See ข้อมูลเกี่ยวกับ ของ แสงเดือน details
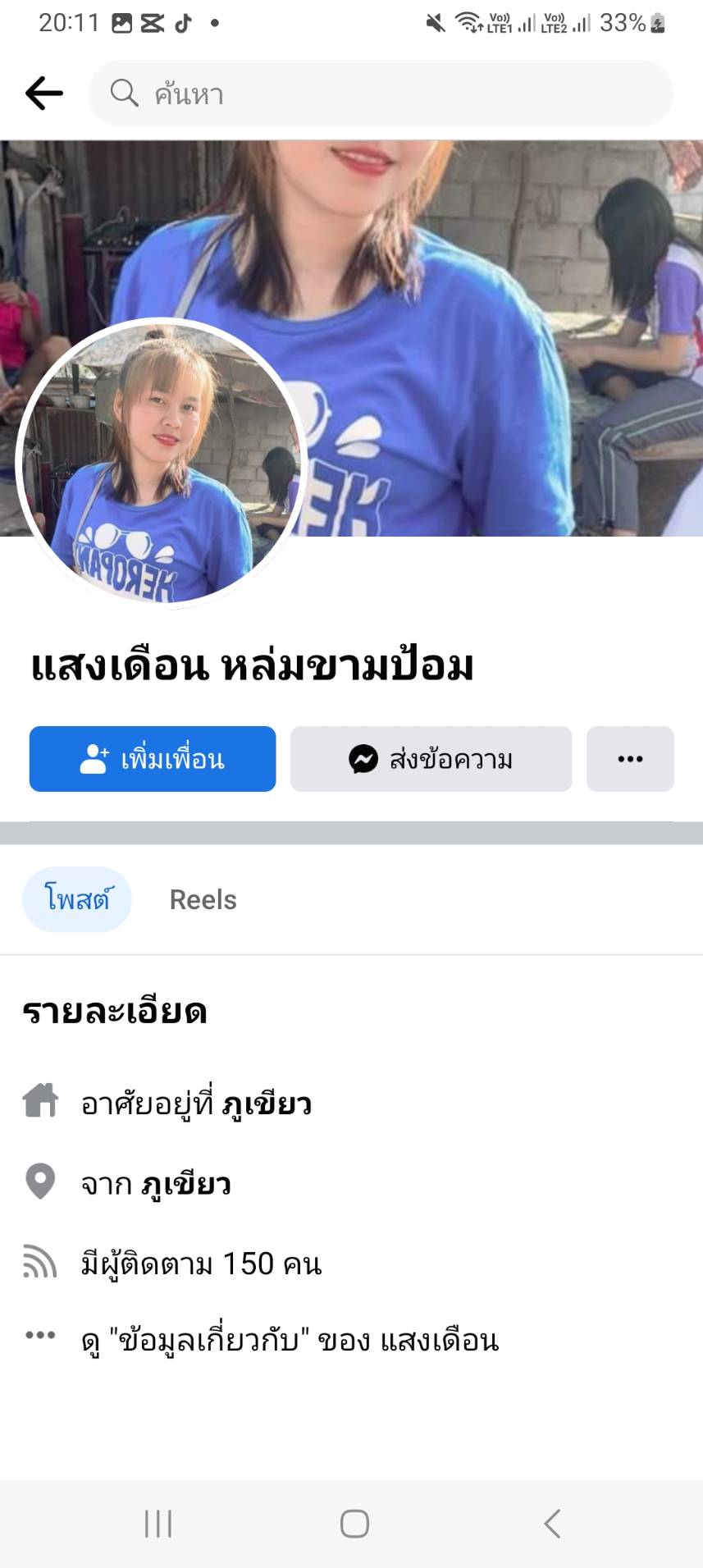 pos(290,1341)
